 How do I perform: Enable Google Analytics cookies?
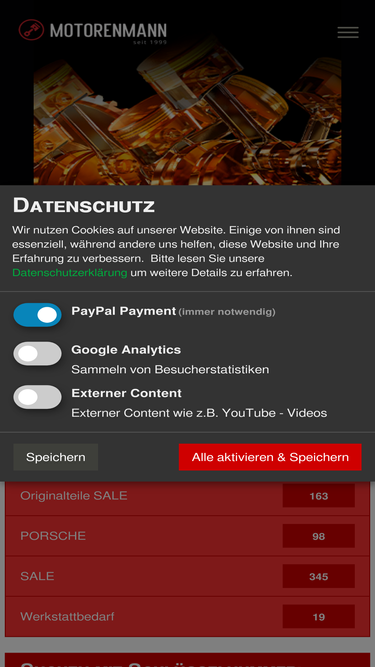coord(37,353)
